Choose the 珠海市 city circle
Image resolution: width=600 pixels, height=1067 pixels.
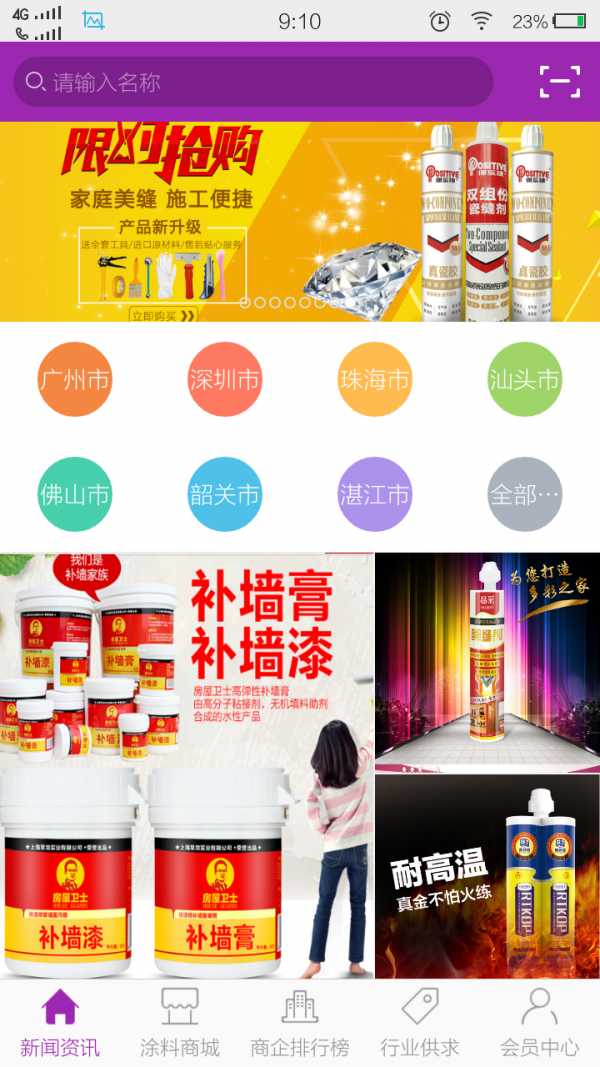coord(375,380)
